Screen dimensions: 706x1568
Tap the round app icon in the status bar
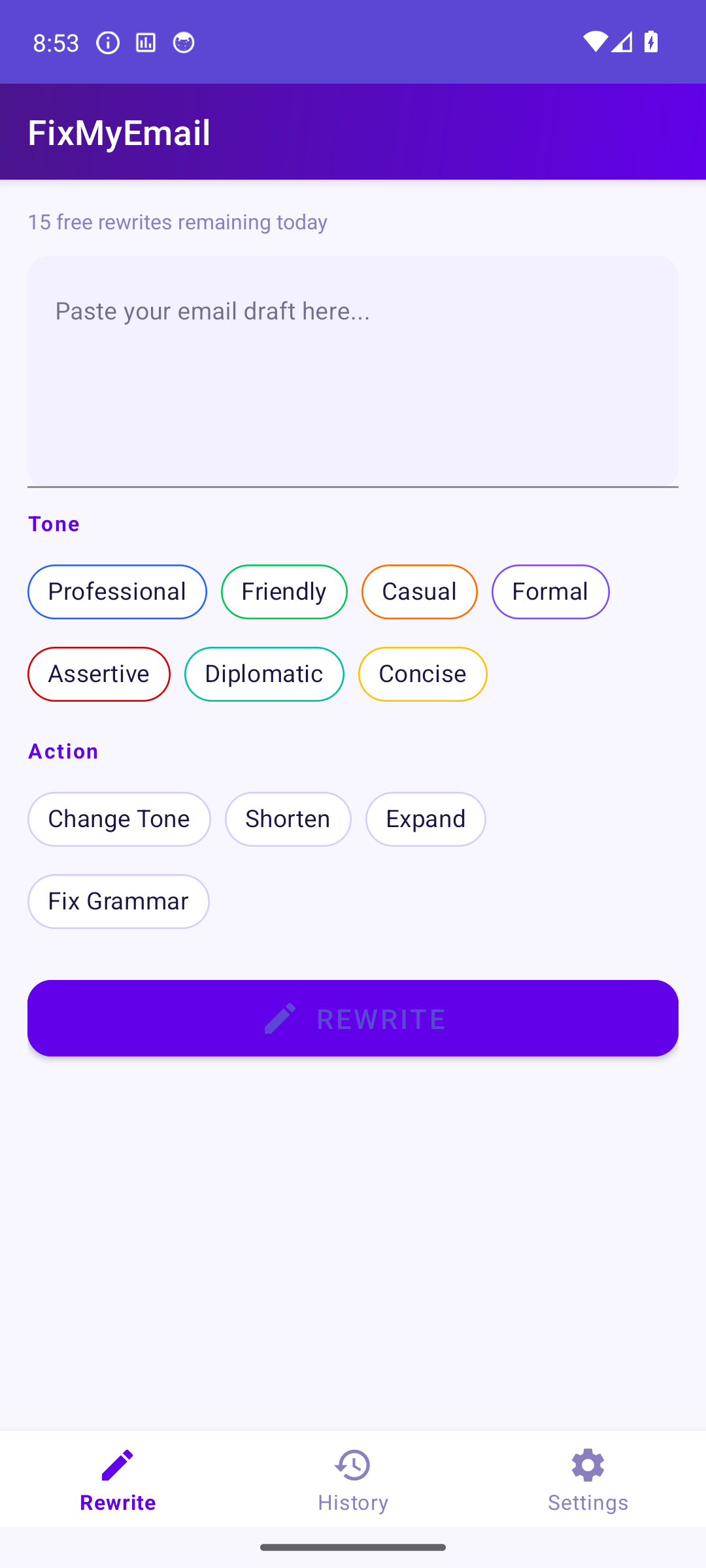pos(184,42)
